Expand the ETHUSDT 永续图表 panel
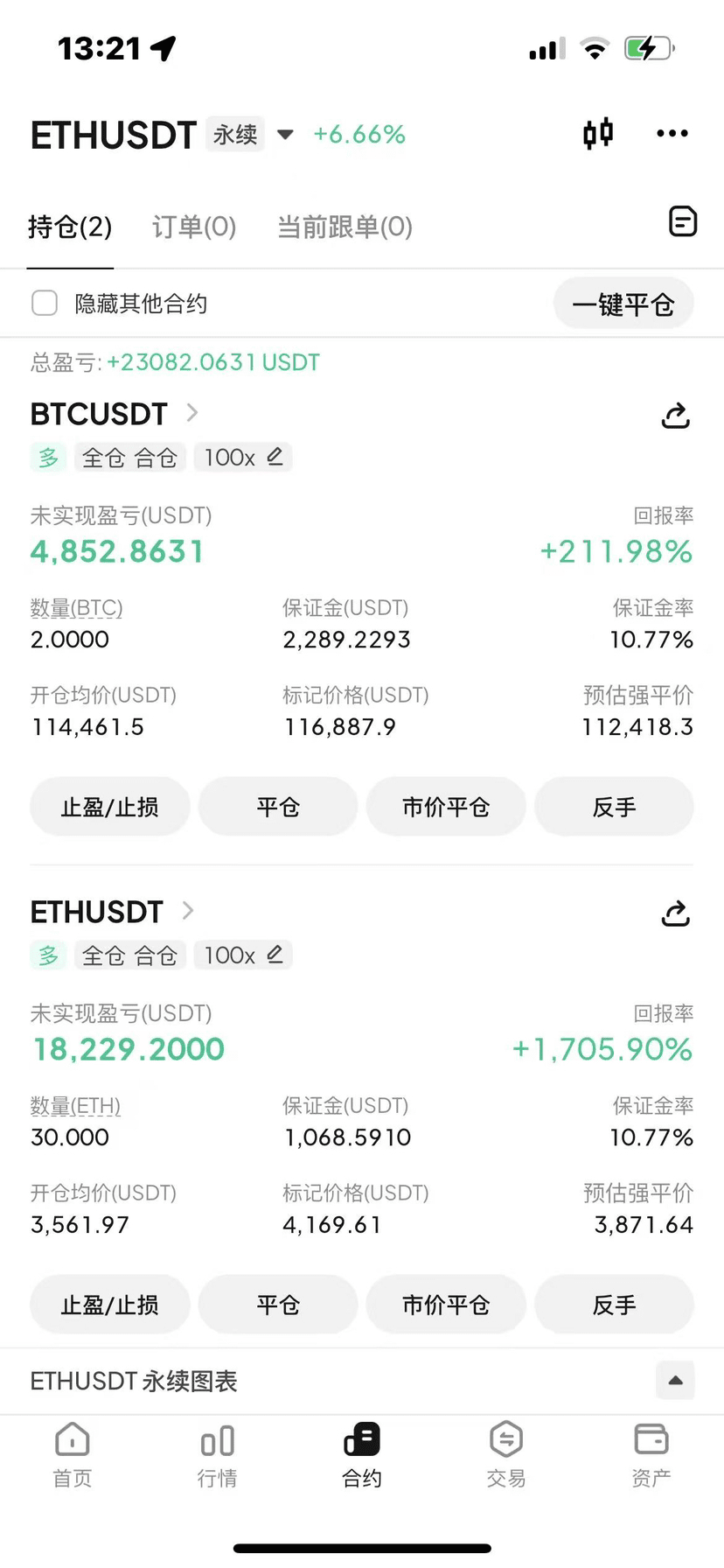724x1568 pixels. tap(675, 1381)
